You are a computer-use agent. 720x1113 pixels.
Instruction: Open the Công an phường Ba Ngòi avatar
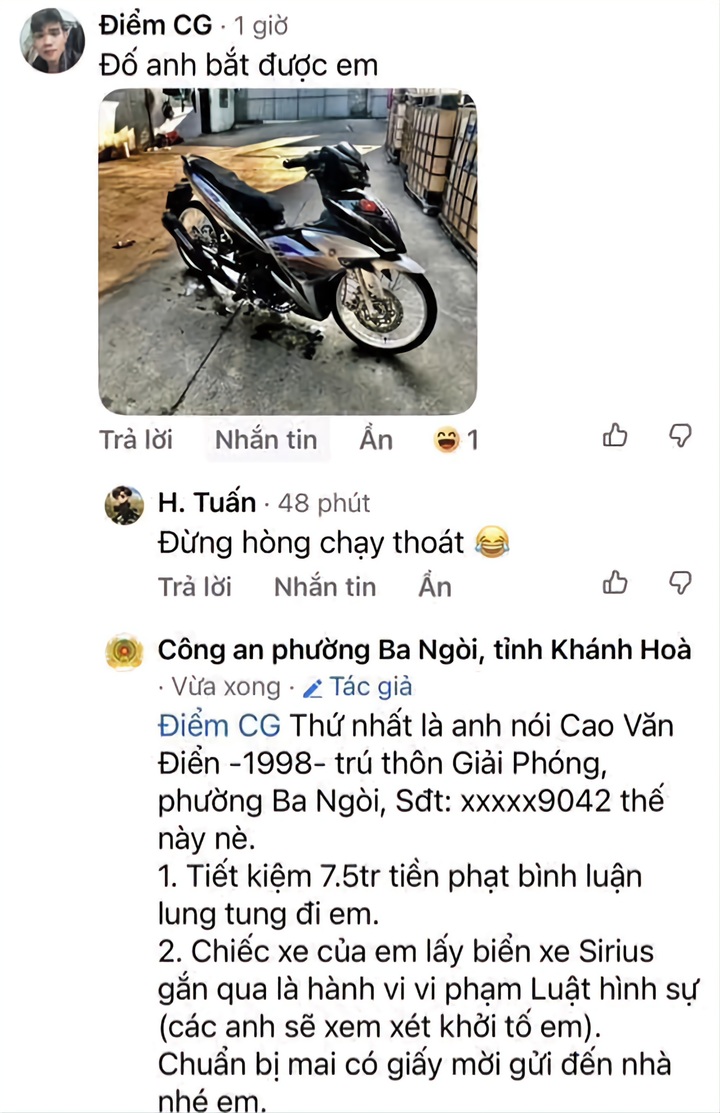pos(126,653)
